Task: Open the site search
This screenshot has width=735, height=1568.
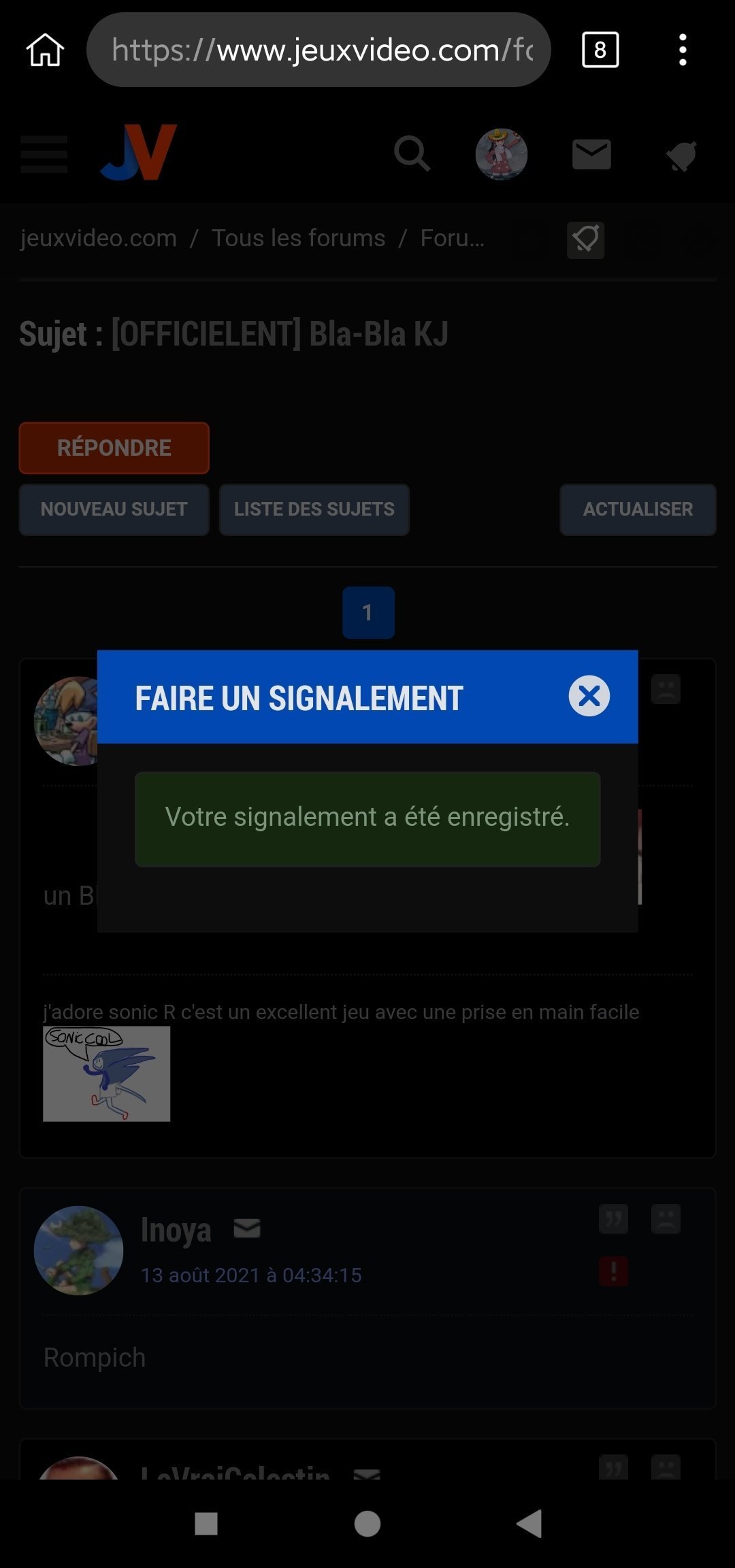Action: 412,154
